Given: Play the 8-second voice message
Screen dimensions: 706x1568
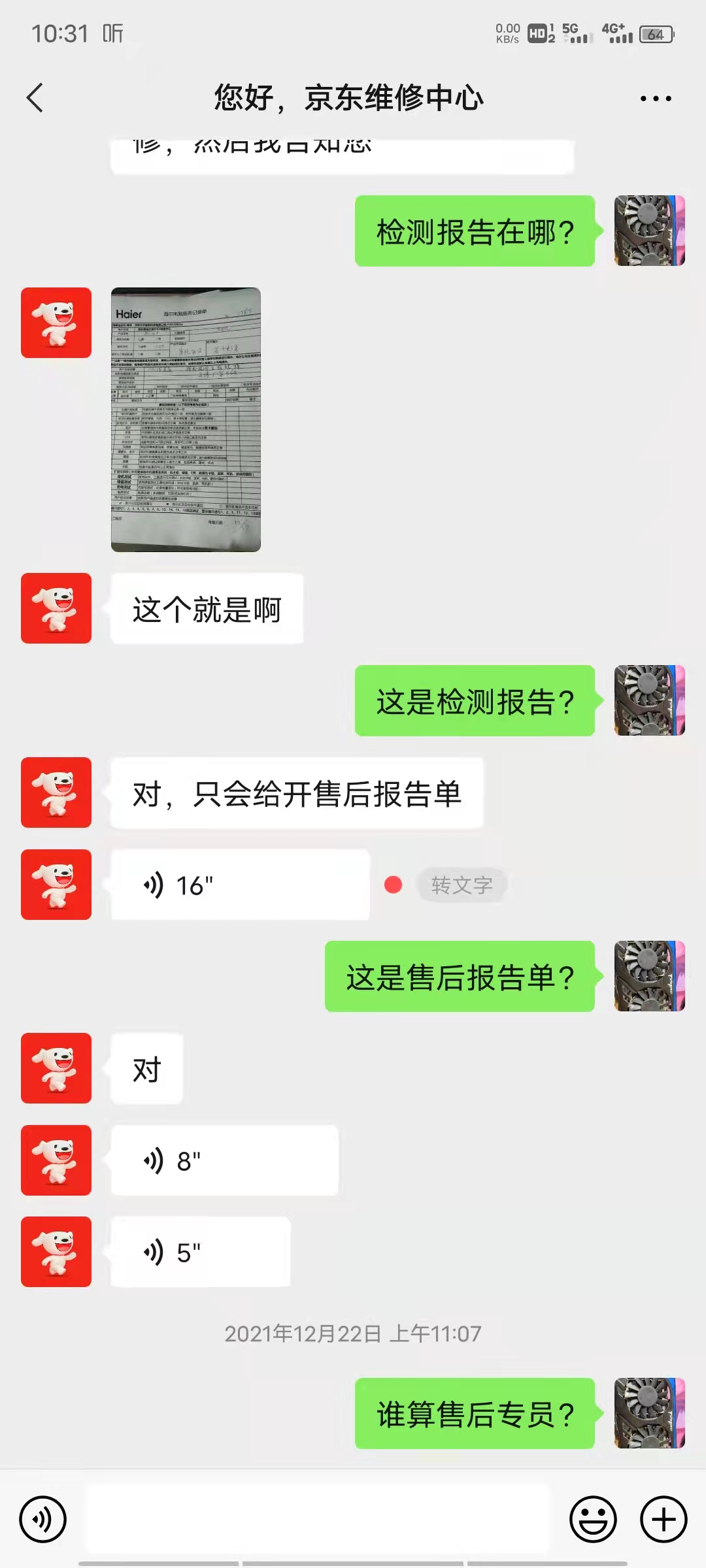Looking at the screenshot, I should pos(224,1160).
